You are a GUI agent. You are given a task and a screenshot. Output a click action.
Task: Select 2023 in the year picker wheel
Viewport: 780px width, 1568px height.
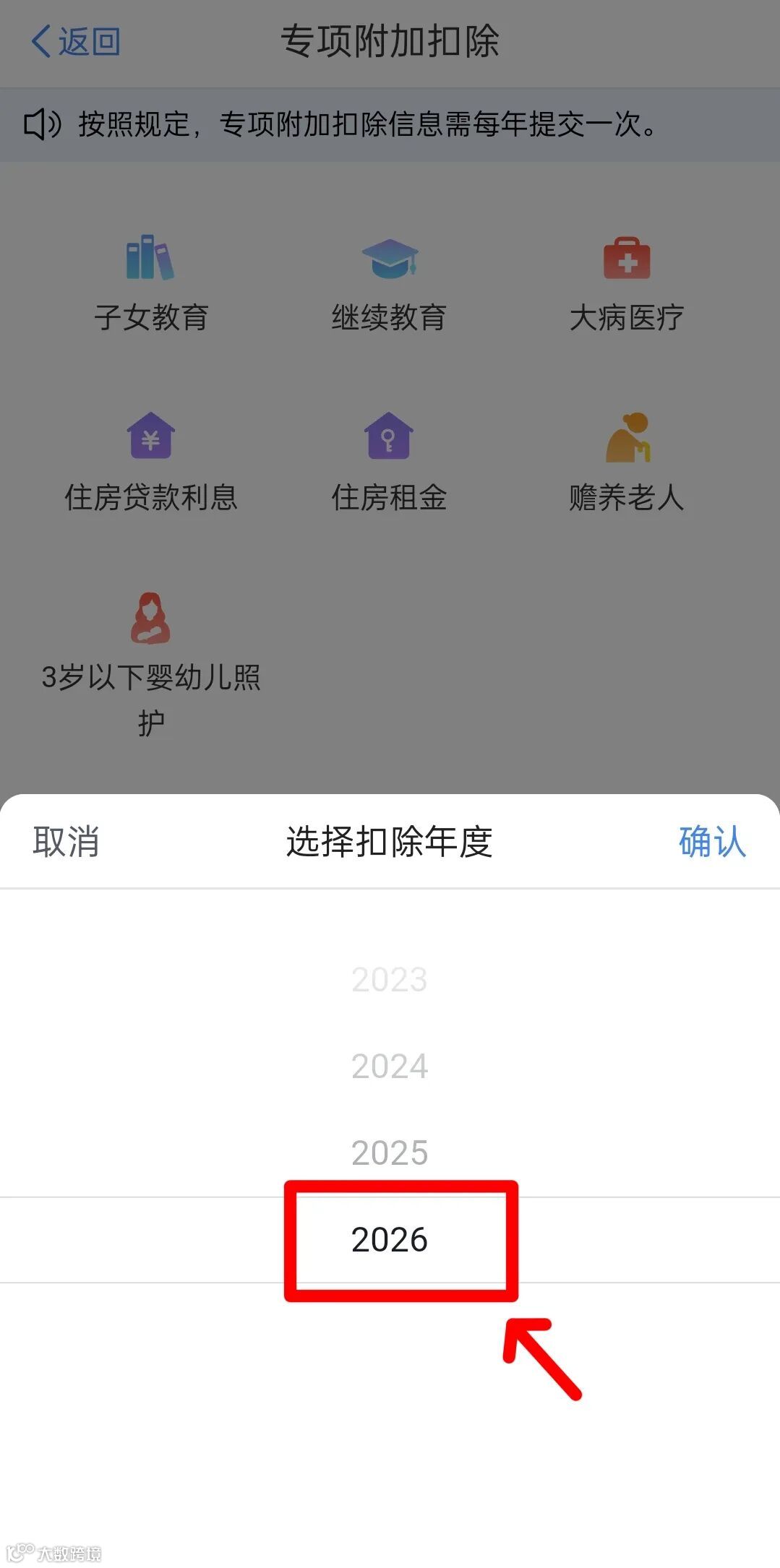tap(390, 980)
